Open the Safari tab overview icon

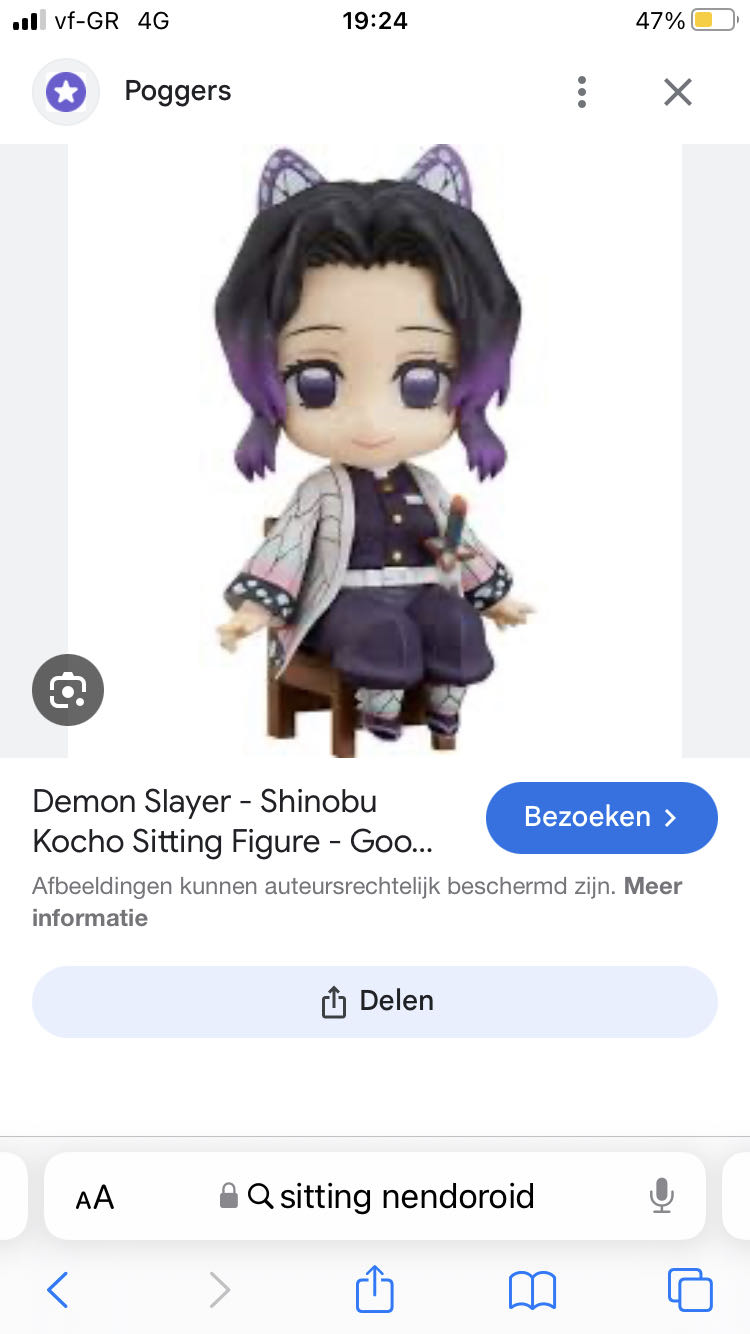click(x=690, y=1290)
